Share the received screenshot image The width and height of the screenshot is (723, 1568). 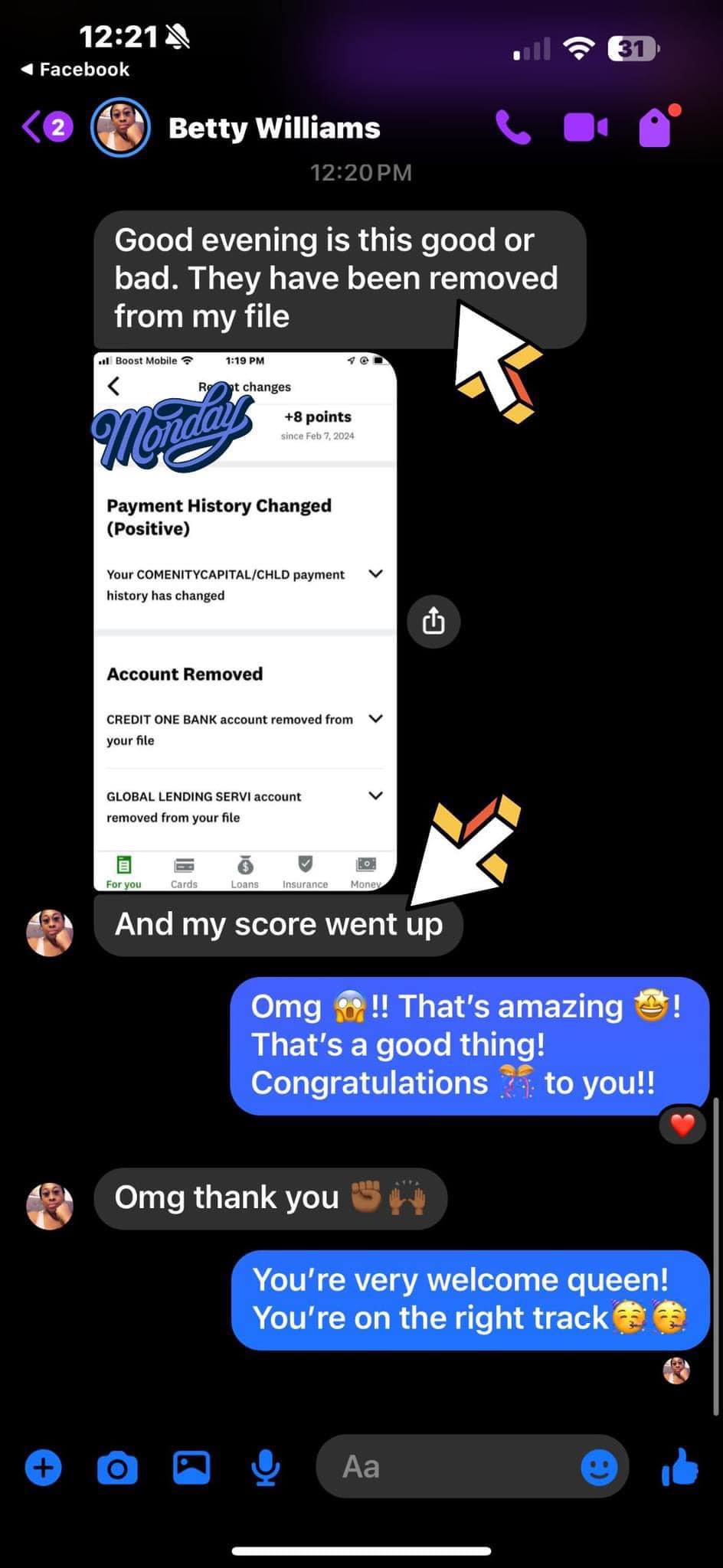[433, 621]
